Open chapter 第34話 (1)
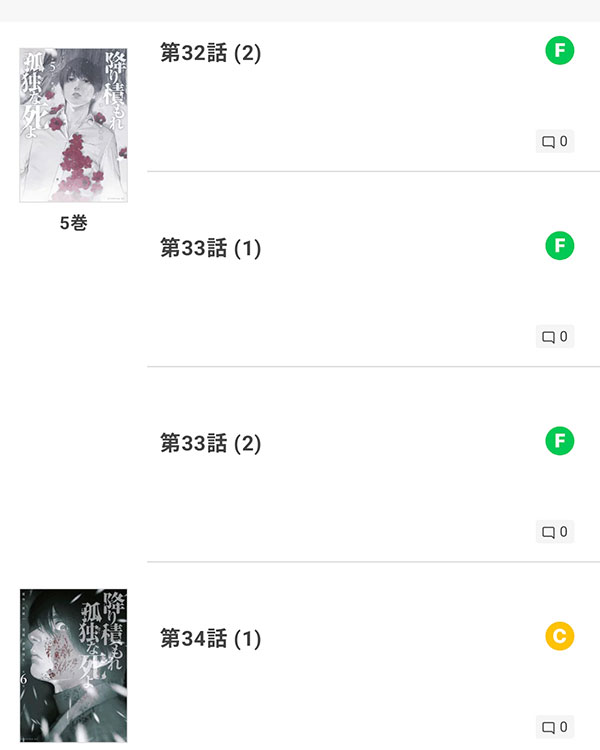 click(211, 639)
